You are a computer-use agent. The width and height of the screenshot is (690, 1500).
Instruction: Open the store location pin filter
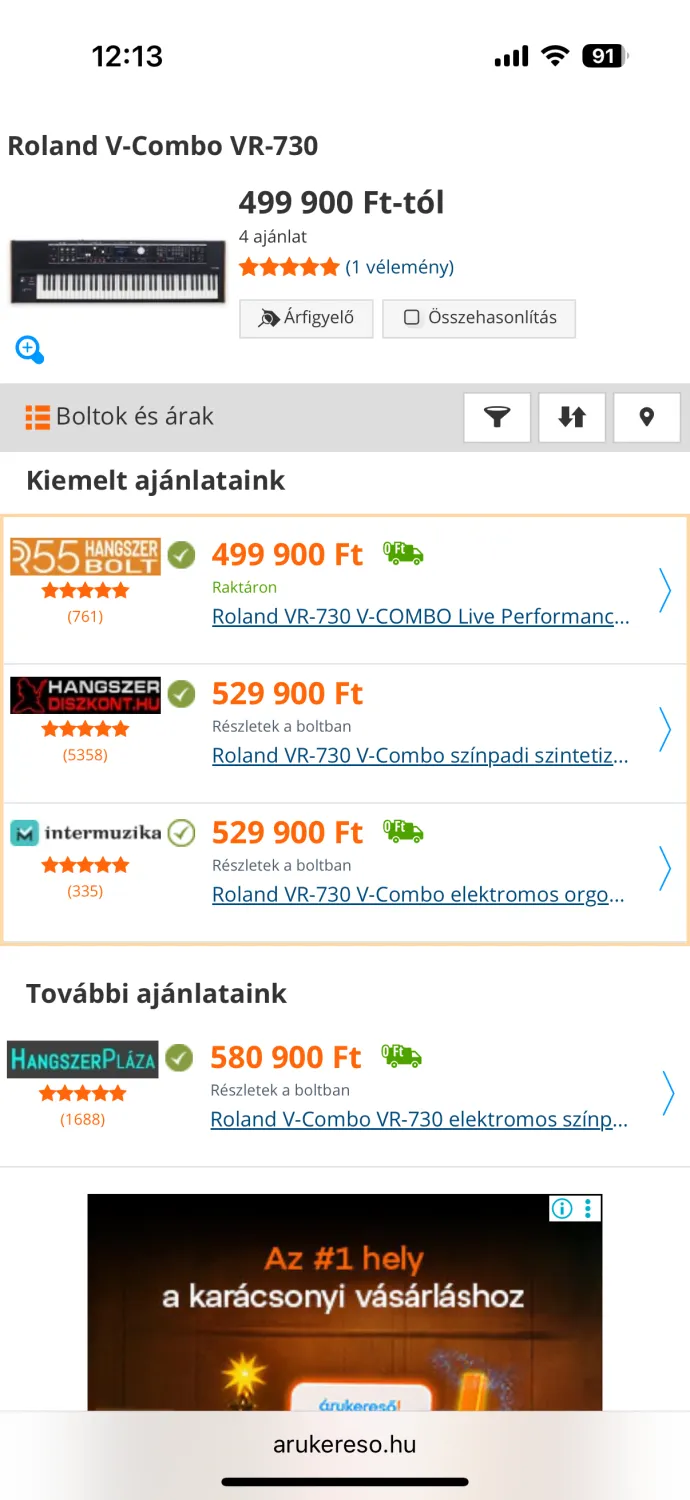(x=646, y=417)
